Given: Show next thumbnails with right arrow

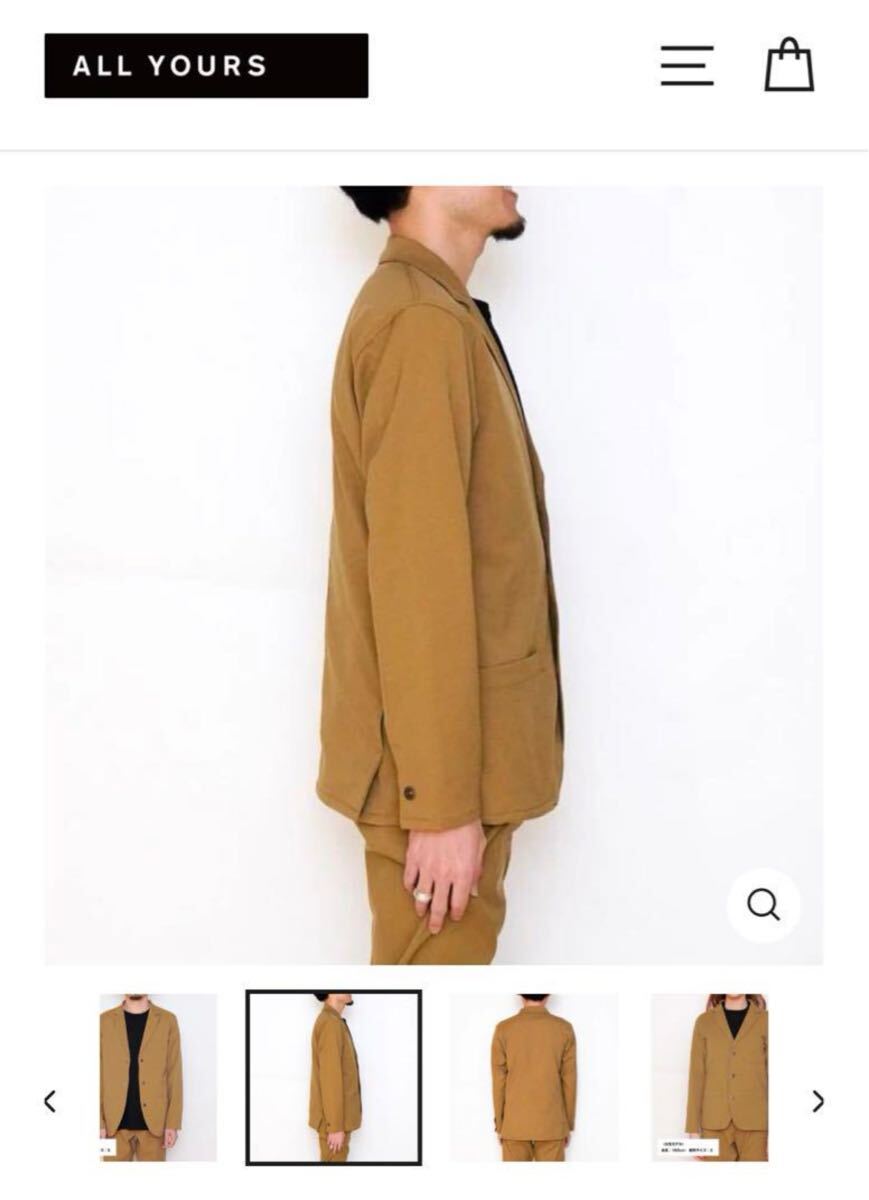Looking at the screenshot, I should (818, 1101).
